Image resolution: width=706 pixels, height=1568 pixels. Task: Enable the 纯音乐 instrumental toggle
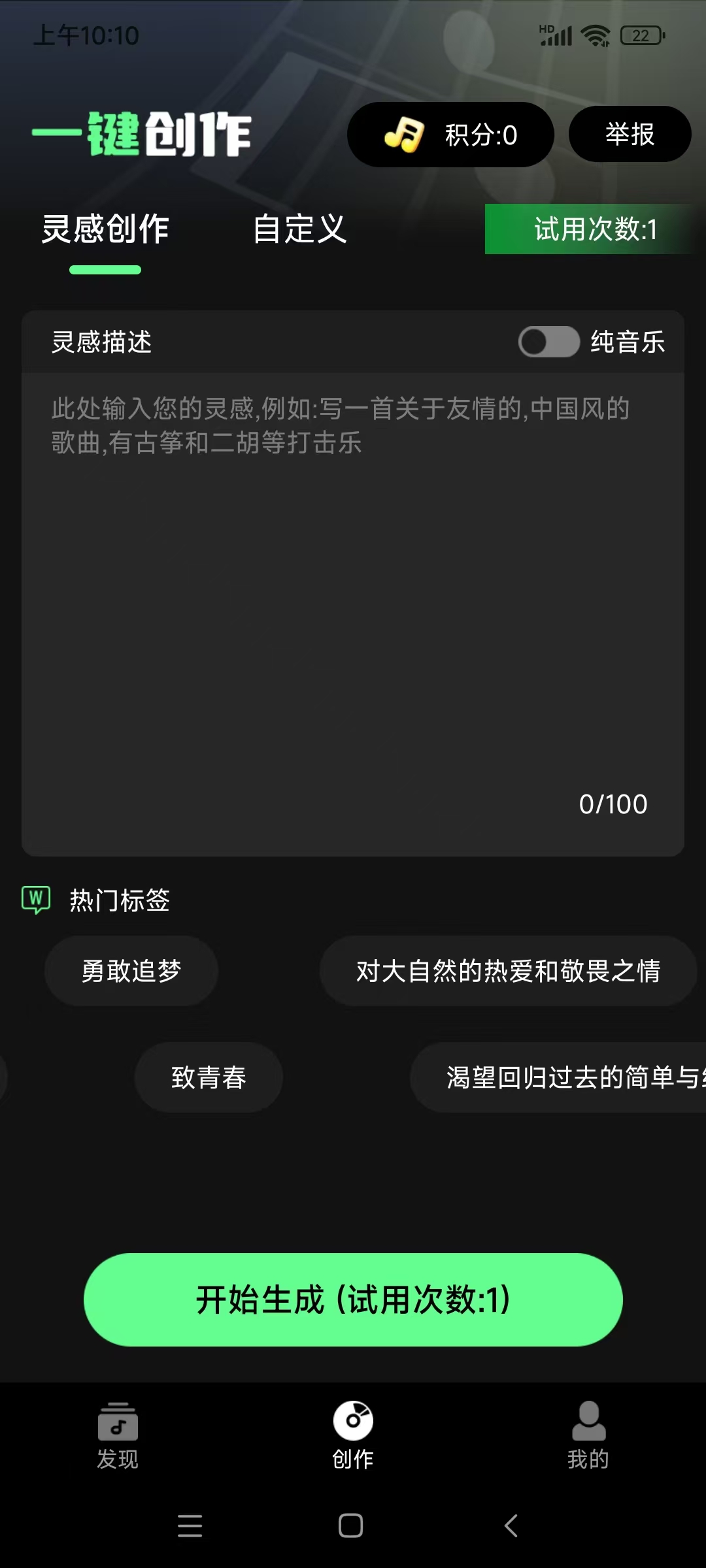[548, 342]
